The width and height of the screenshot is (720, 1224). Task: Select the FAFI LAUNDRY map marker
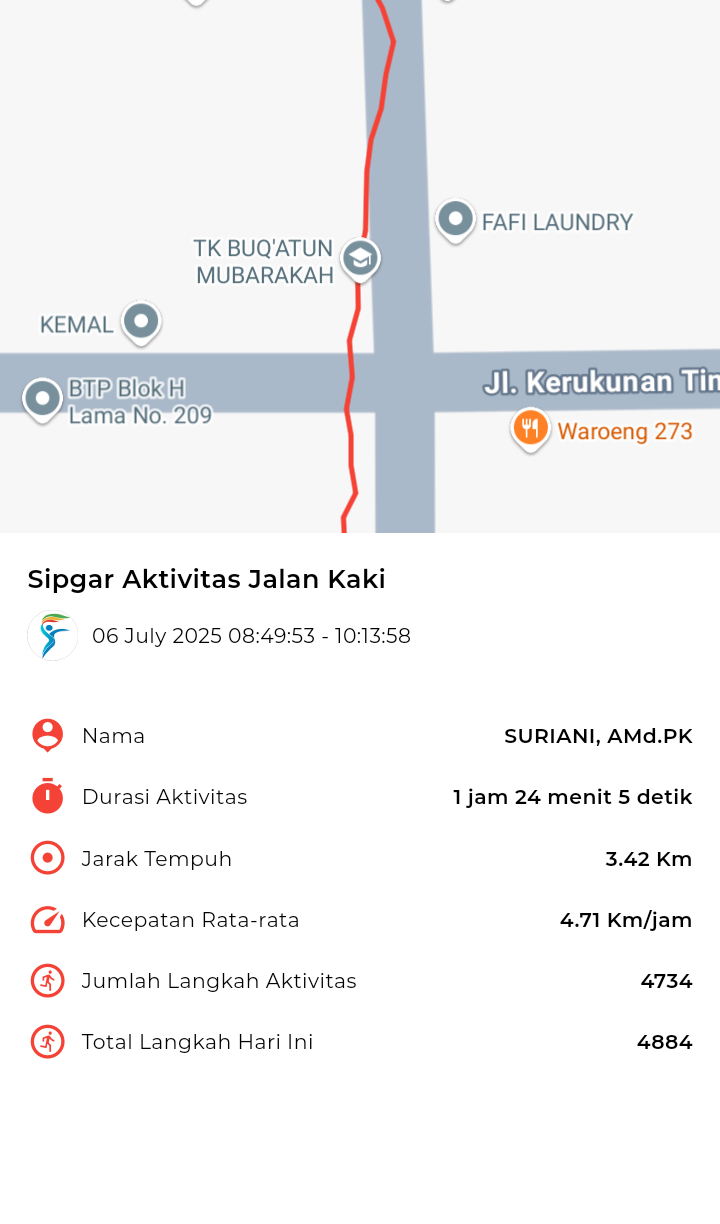[455, 220]
